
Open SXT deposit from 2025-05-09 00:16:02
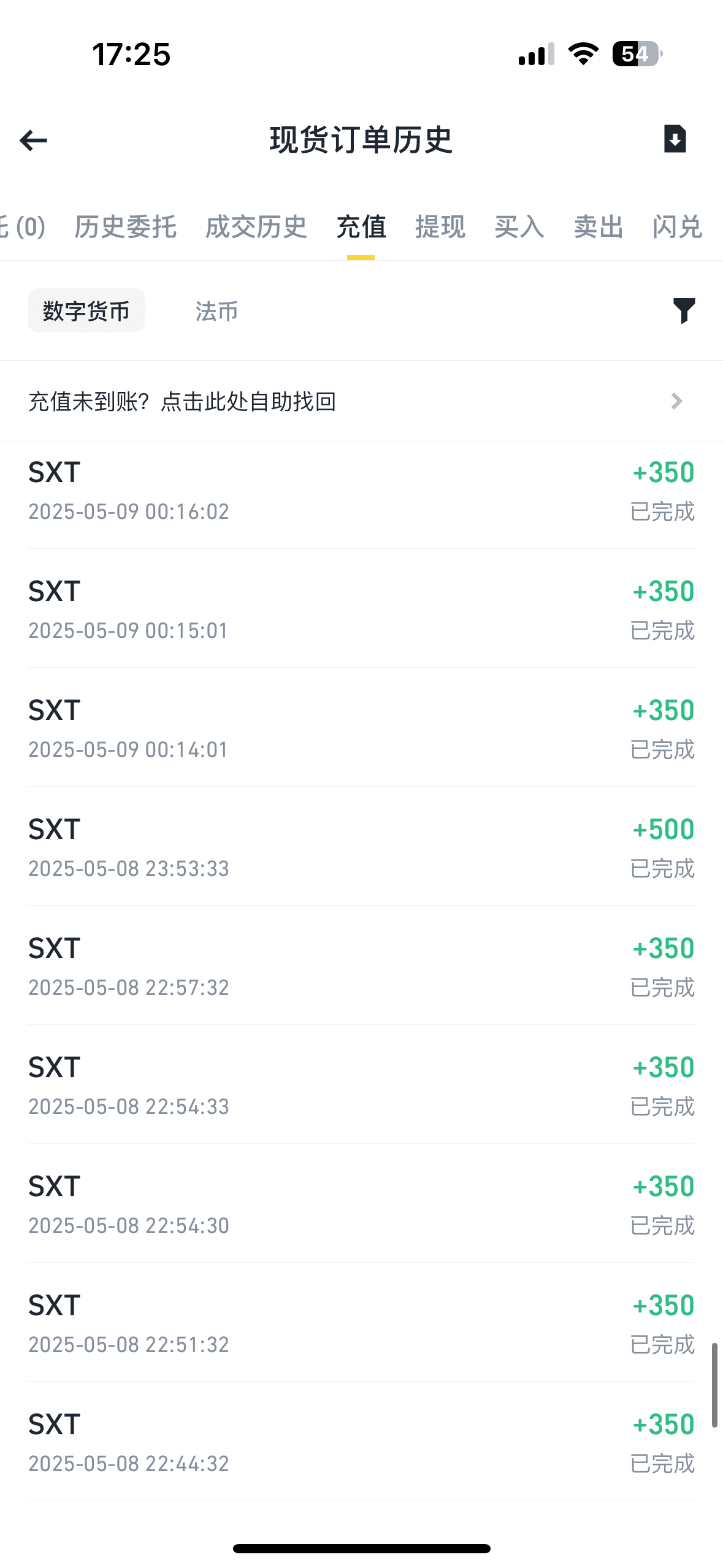361,491
